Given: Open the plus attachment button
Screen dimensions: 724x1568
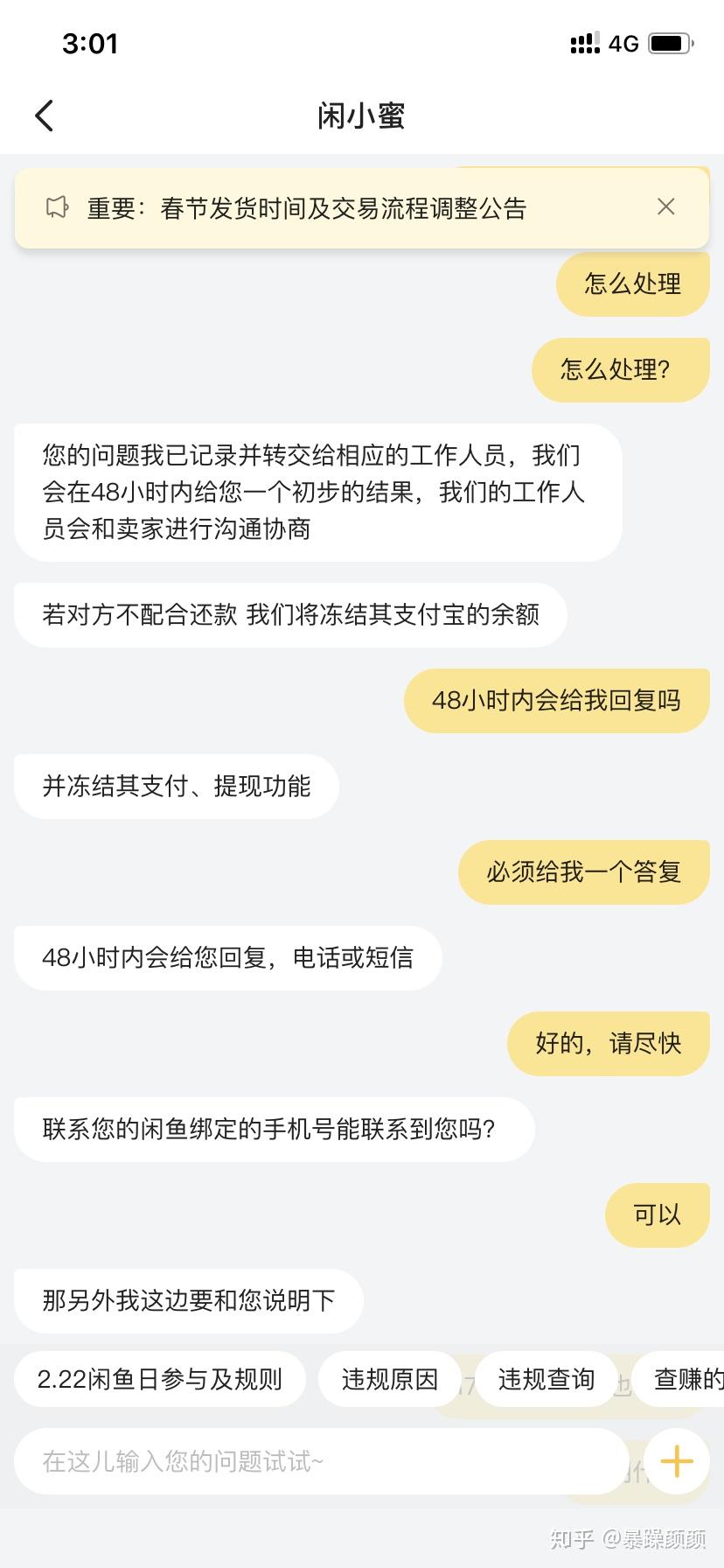Looking at the screenshot, I should pyautogui.click(x=677, y=1460).
